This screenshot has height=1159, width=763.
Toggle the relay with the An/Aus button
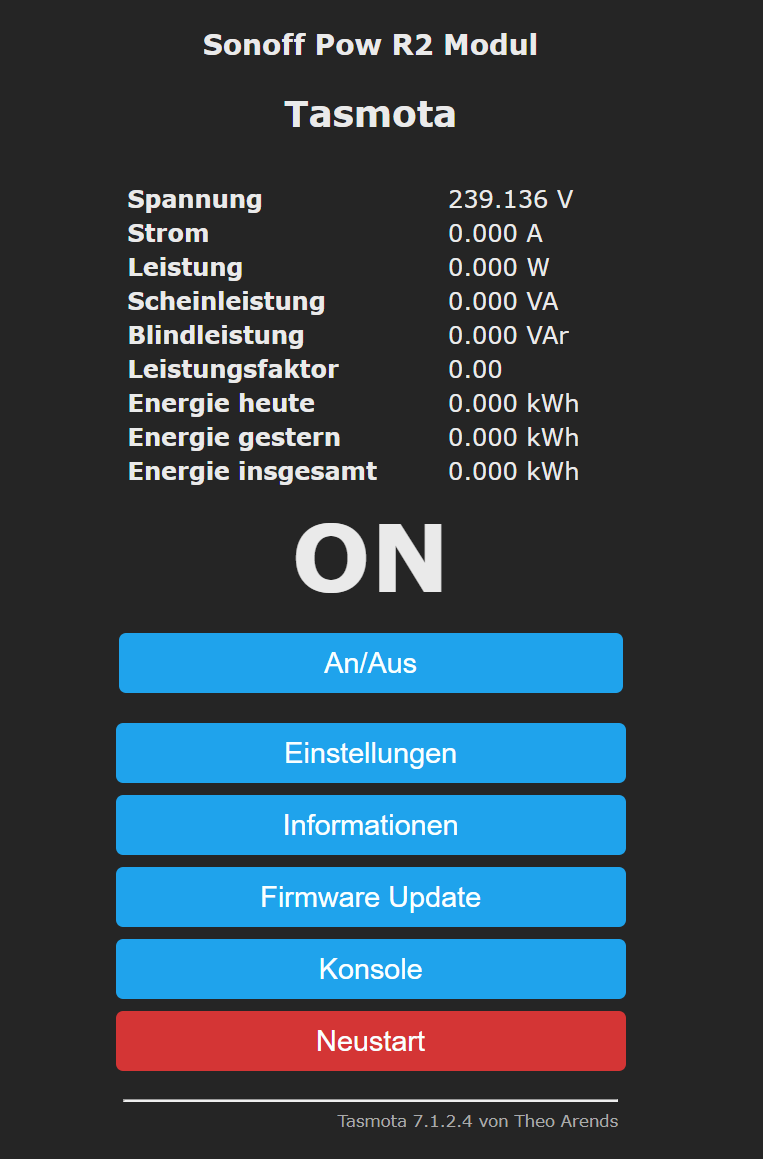coord(370,663)
